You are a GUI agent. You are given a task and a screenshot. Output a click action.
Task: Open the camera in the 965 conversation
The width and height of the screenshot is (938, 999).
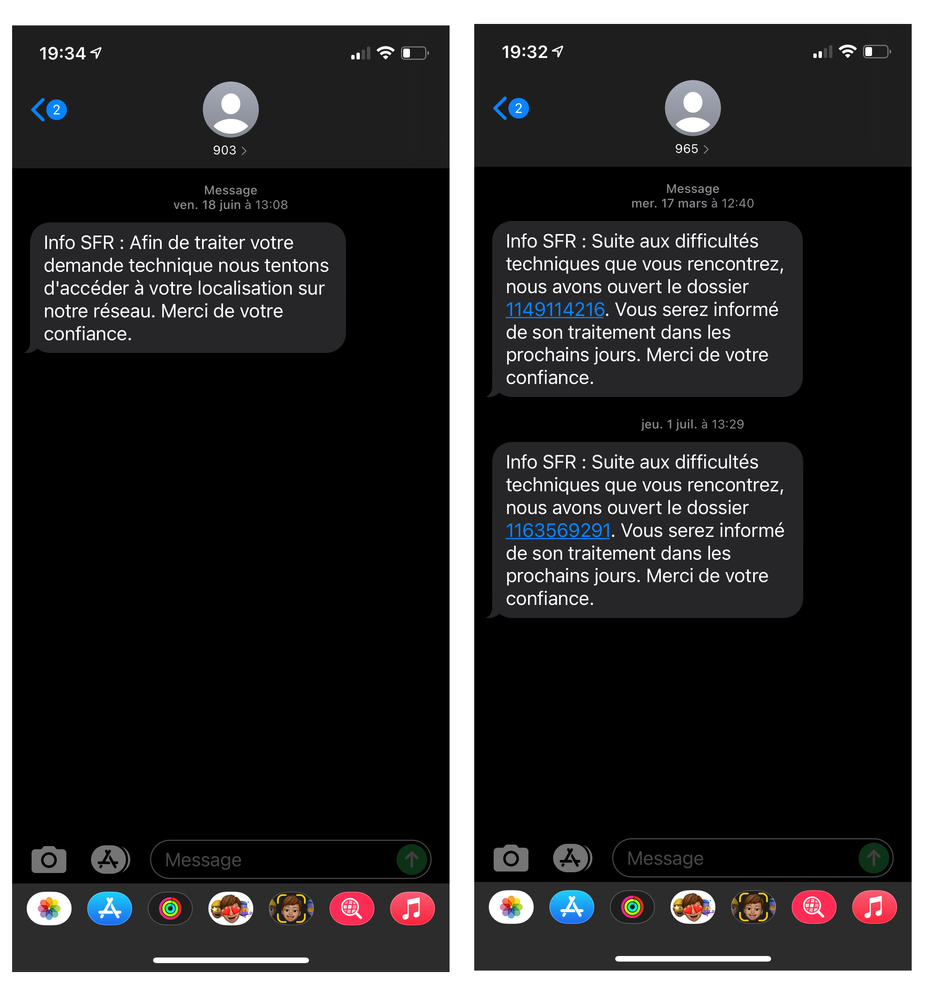click(x=510, y=858)
